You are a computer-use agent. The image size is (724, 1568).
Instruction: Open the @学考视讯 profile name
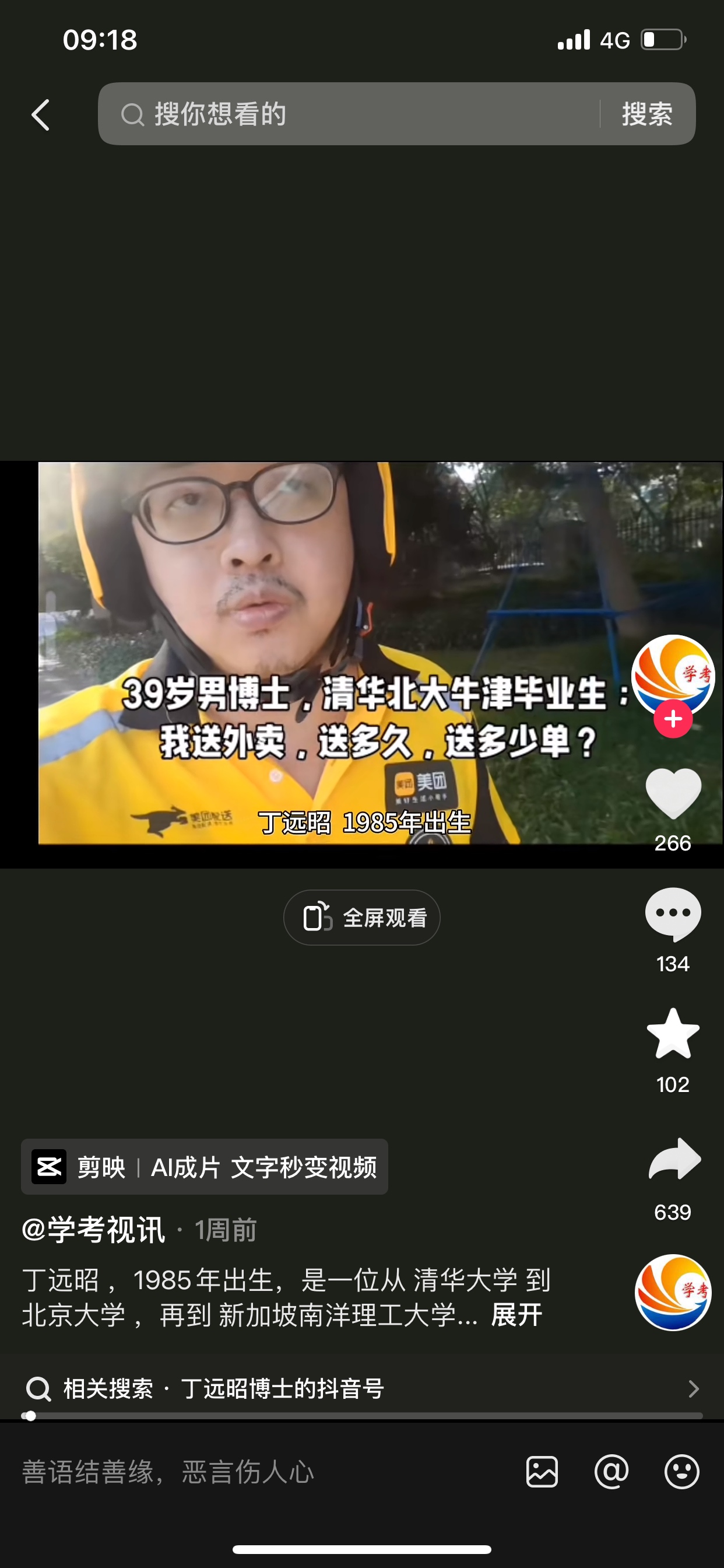click(x=94, y=1230)
